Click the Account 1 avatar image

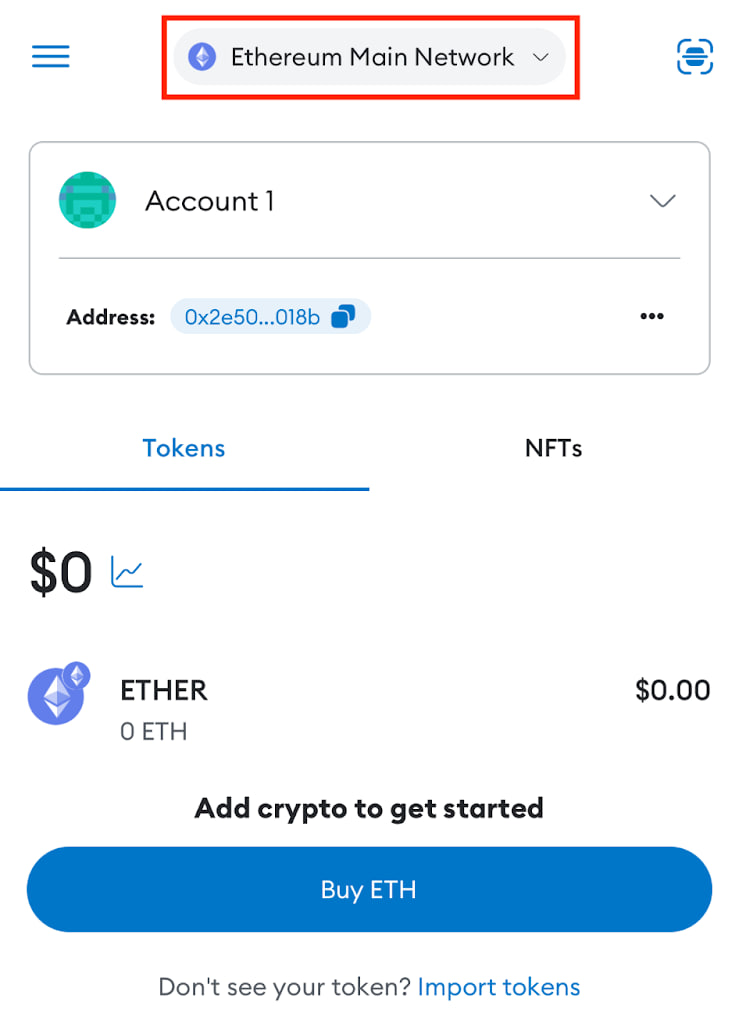pyautogui.click(x=87, y=200)
